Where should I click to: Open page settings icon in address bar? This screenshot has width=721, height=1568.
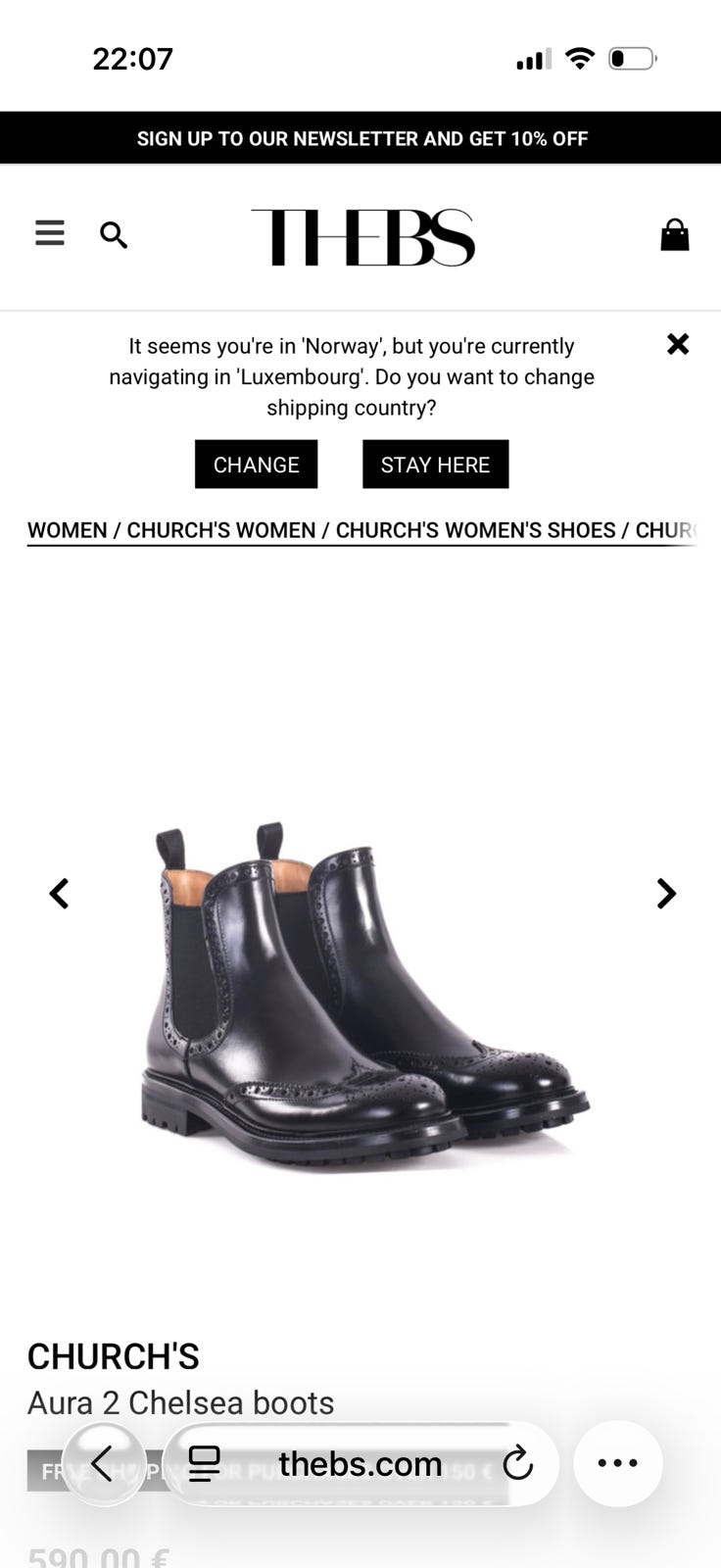[x=204, y=1464]
